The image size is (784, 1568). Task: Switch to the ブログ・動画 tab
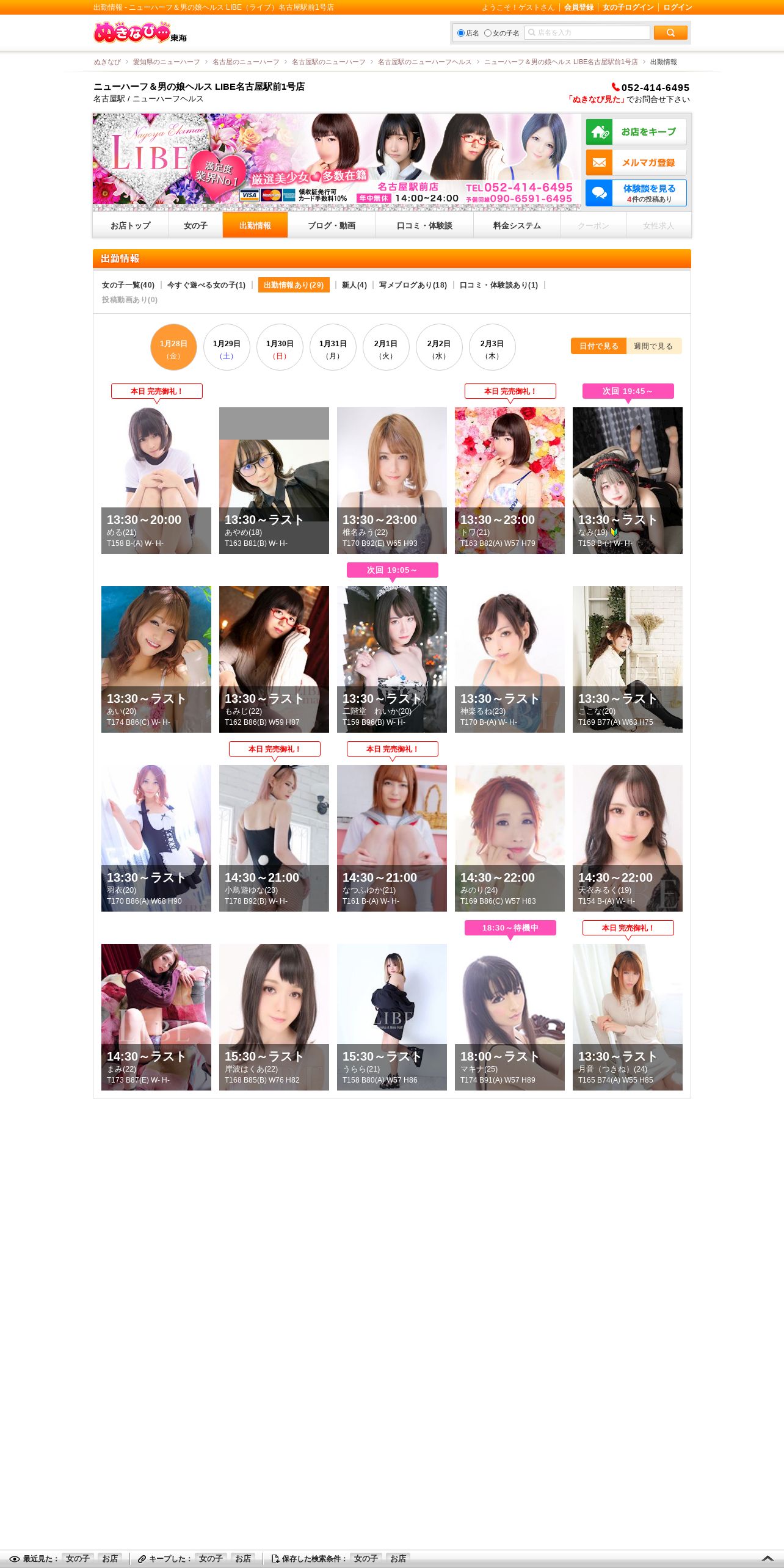tap(331, 225)
